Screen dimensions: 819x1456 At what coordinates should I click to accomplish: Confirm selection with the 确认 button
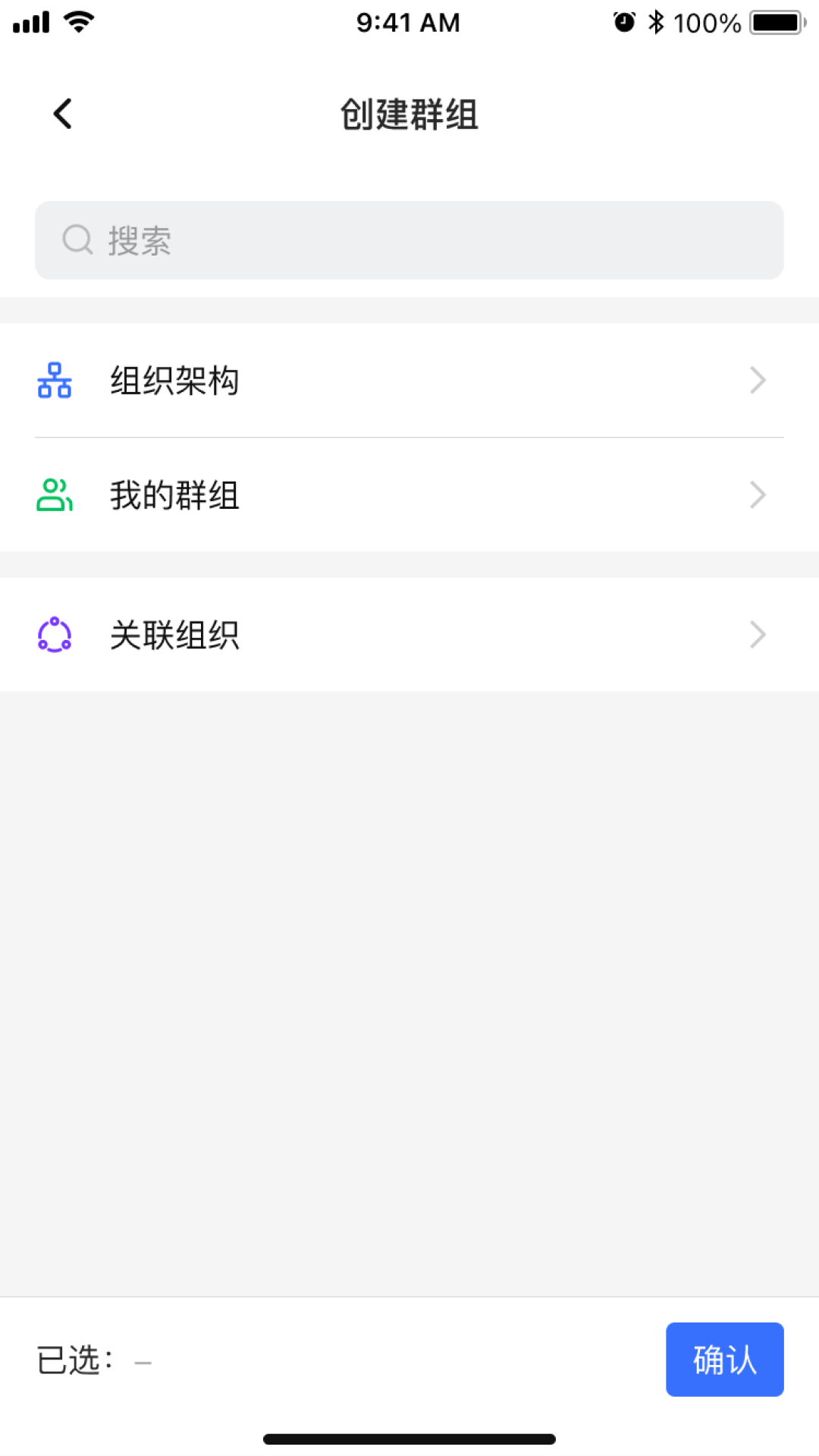point(724,1360)
